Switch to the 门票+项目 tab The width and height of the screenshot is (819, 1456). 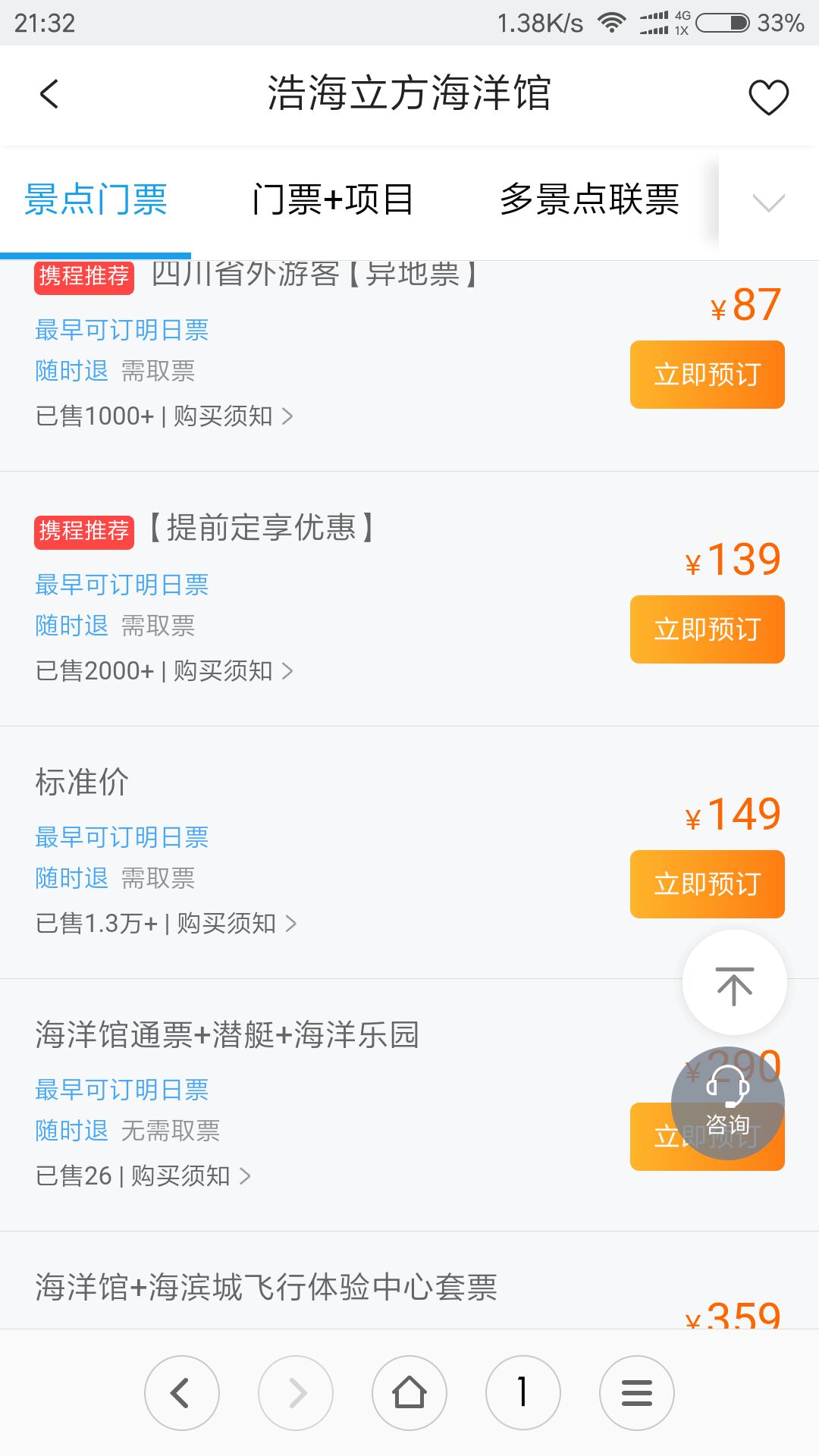[x=332, y=200]
